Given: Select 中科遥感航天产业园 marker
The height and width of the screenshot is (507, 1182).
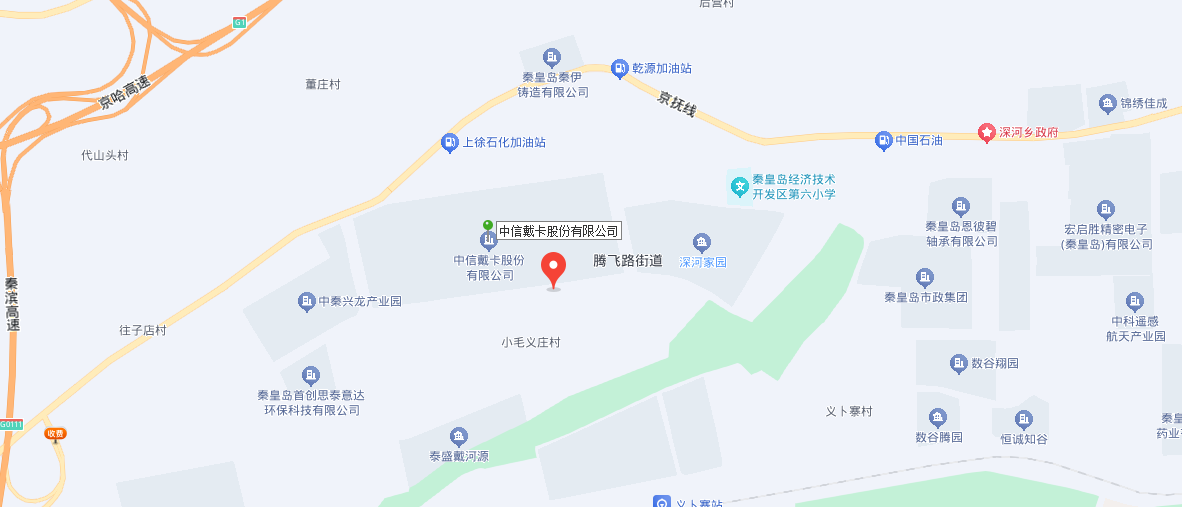Looking at the screenshot, I should point(1134,300).
